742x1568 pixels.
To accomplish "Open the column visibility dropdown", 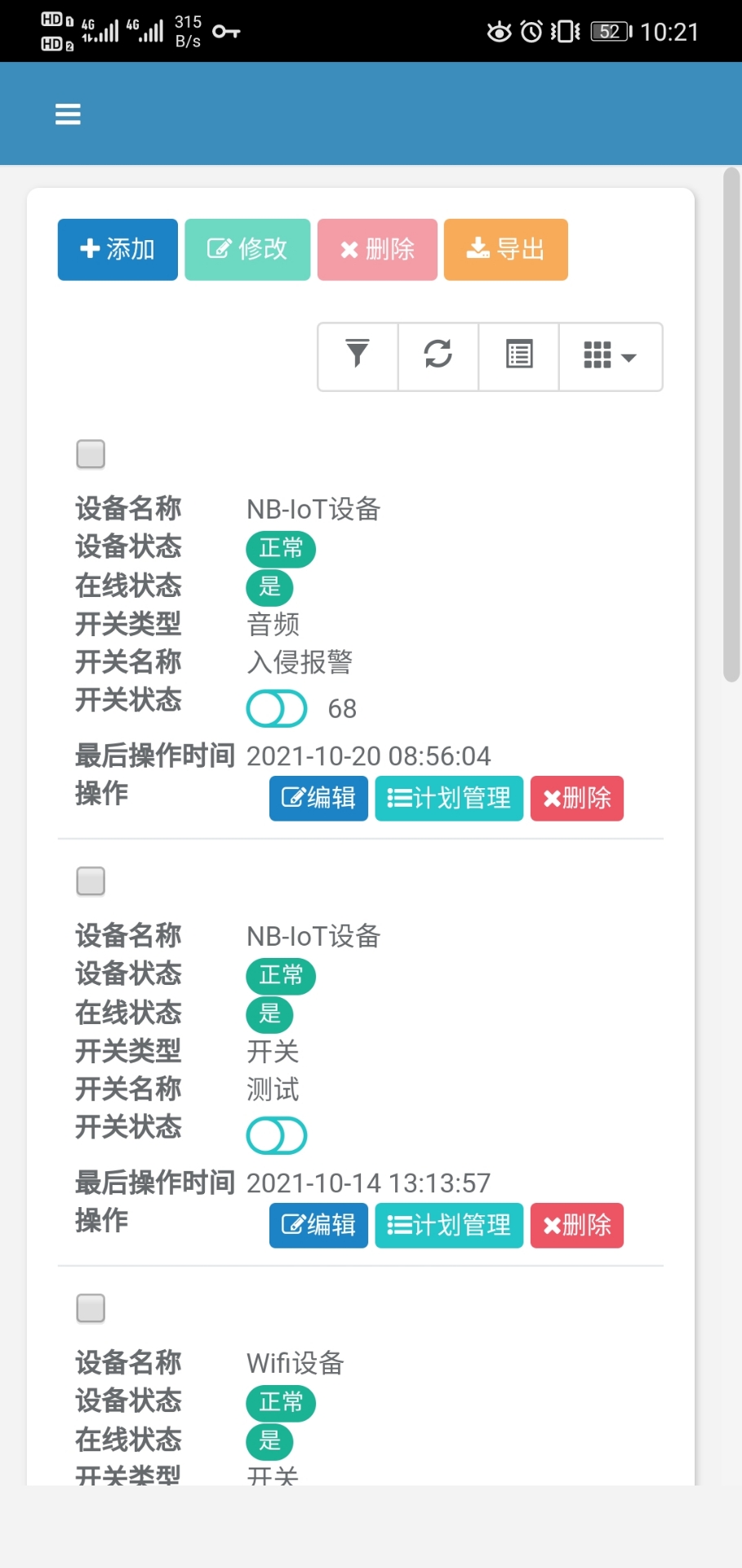I will coord(610,355).
